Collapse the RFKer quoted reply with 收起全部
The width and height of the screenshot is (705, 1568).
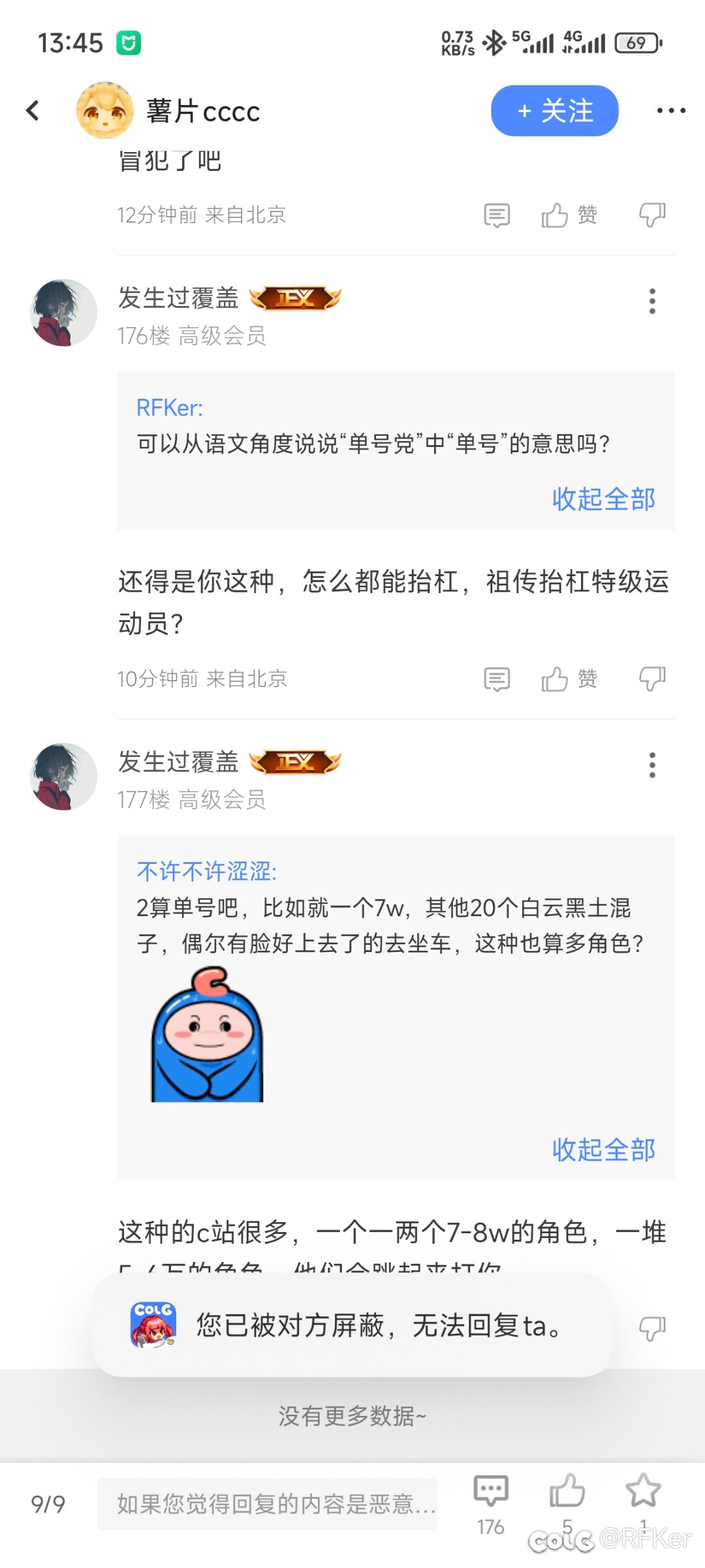[x=603, y=499]
